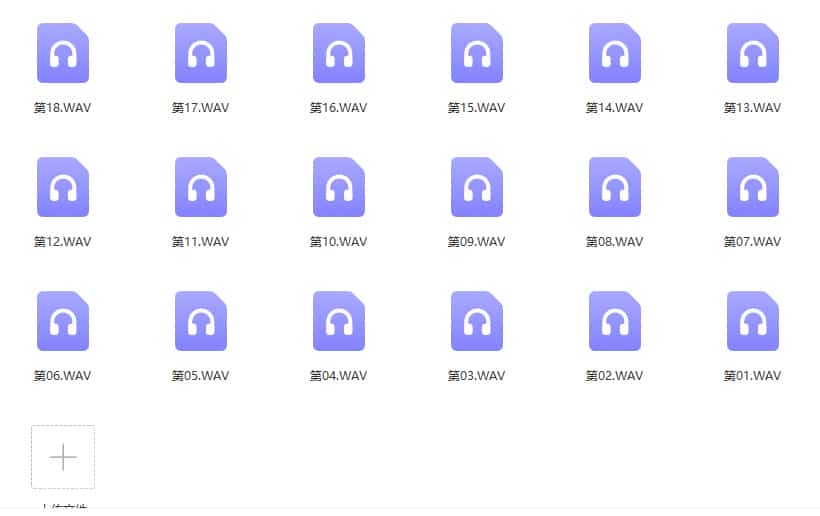Open the audio file 第18.WAV
820x516 pixels.
coord(63,53)
